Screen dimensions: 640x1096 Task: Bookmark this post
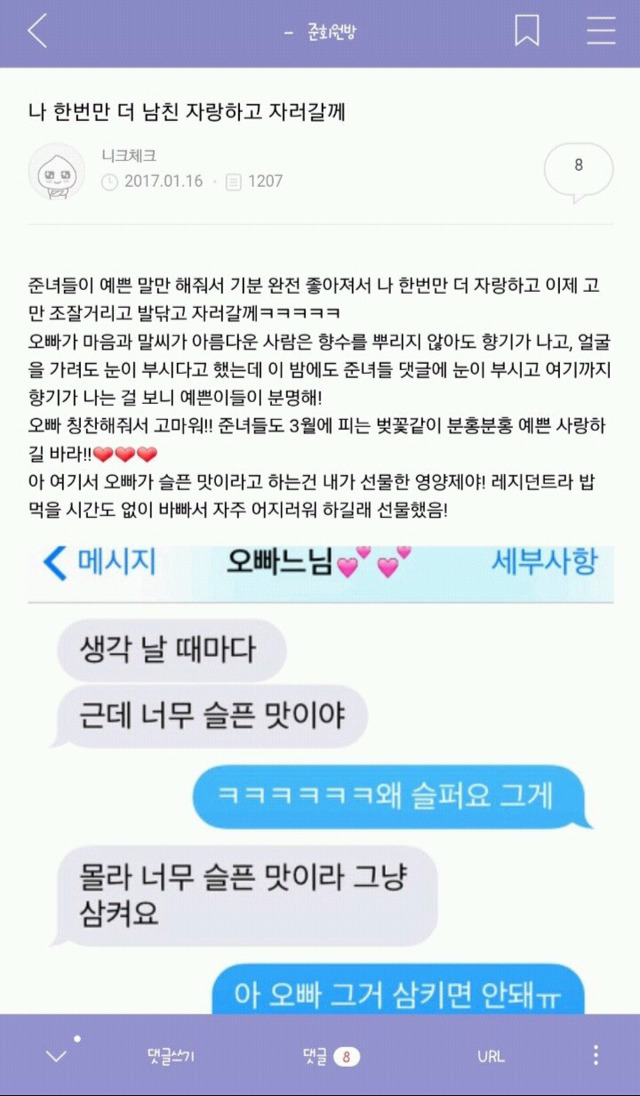[x=527, y=32]
